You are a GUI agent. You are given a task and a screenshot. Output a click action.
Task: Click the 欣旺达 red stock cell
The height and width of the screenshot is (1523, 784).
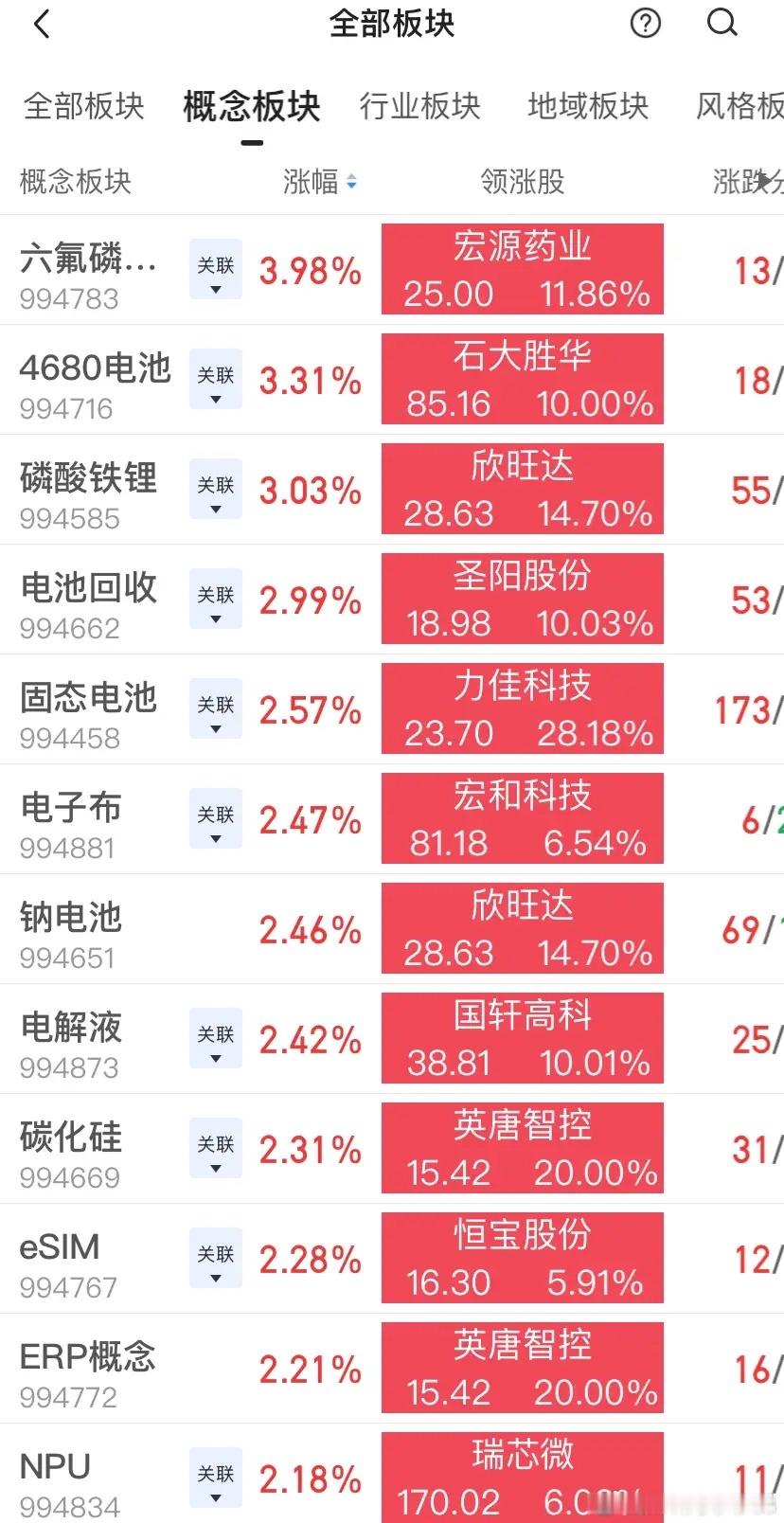(522, 489)
